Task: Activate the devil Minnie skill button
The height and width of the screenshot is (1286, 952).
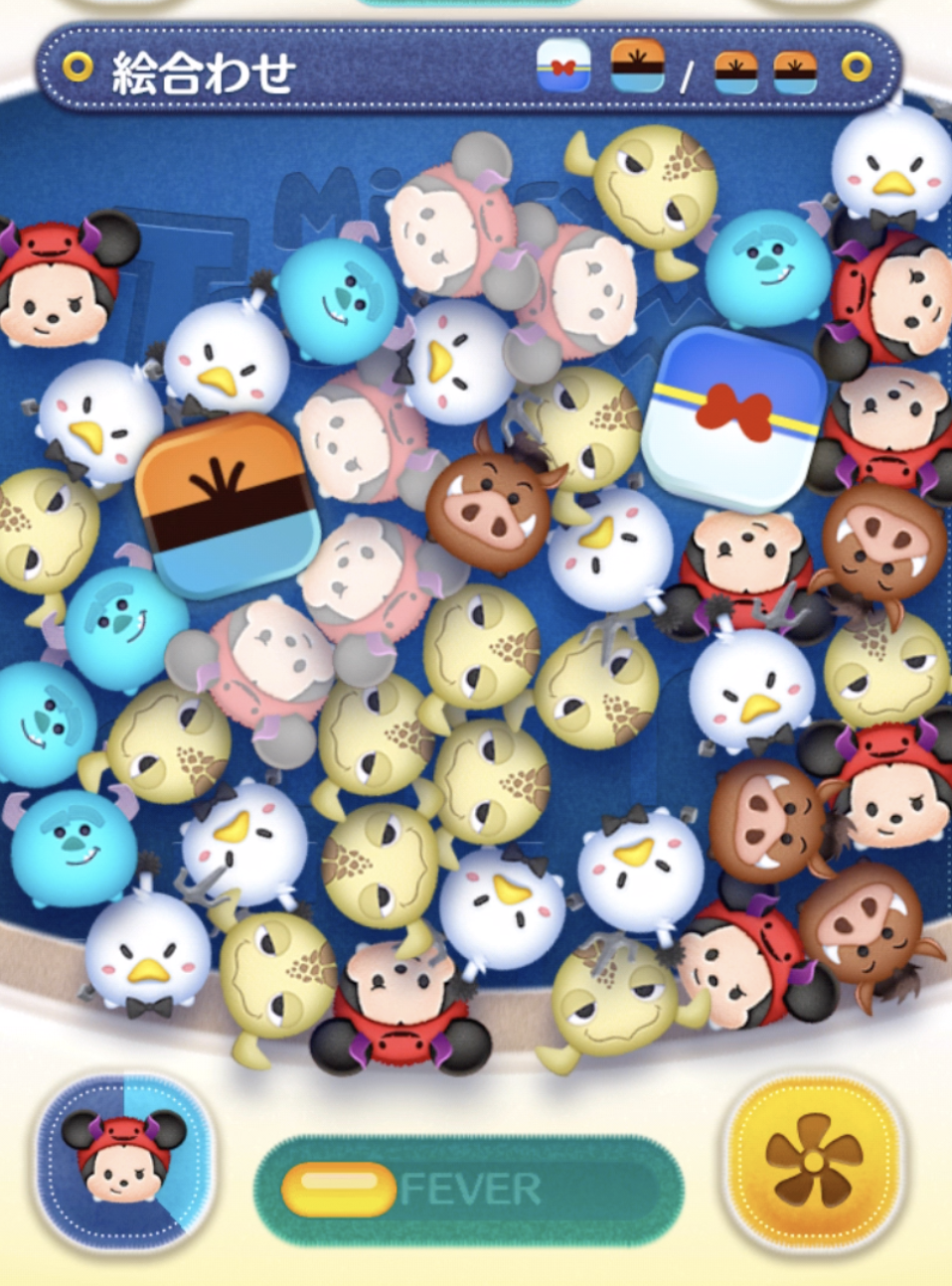Action: tap(123, 1159)
